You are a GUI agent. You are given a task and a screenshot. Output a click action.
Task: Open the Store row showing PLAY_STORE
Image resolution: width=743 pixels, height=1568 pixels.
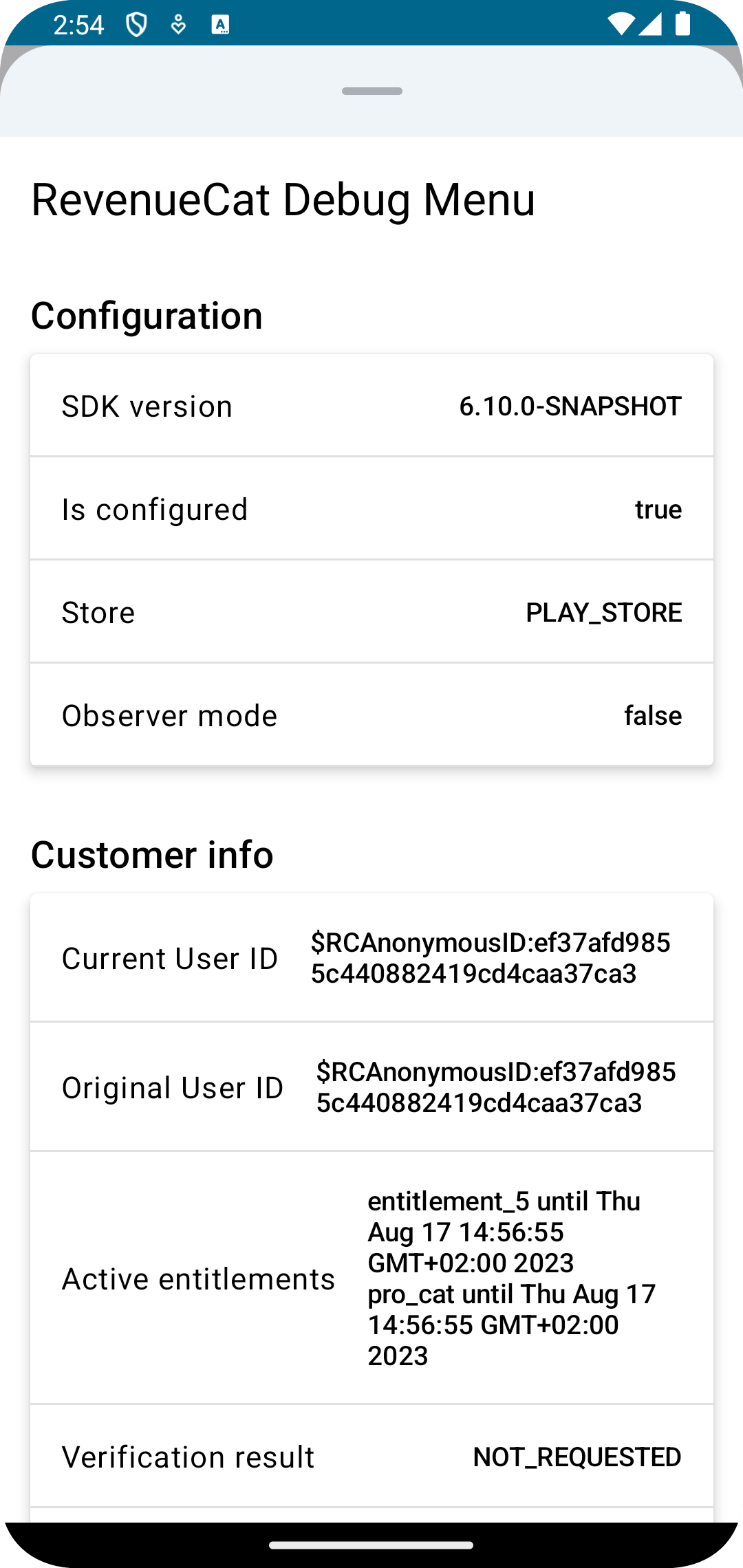(371, 612)
